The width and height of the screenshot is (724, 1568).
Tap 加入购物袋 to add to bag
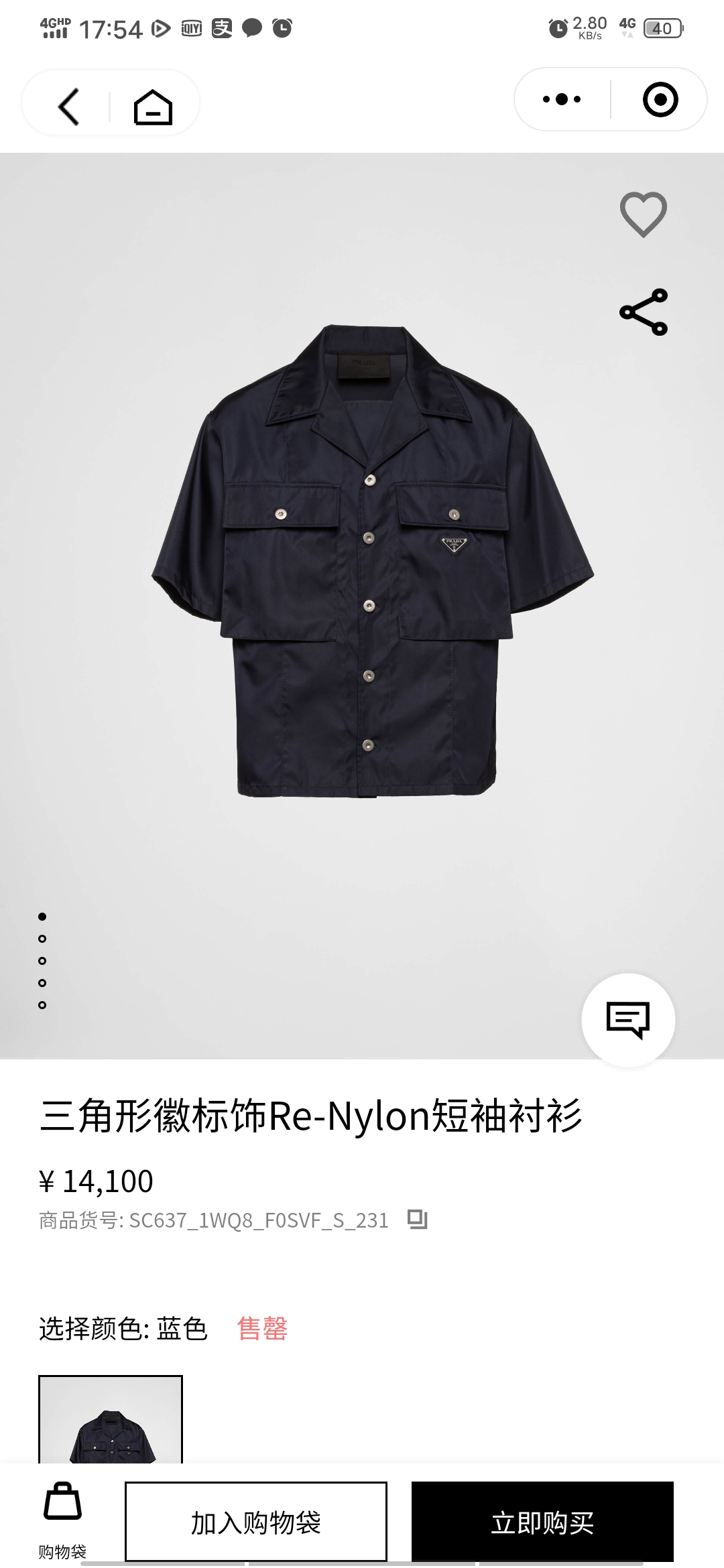(256, 1522)
